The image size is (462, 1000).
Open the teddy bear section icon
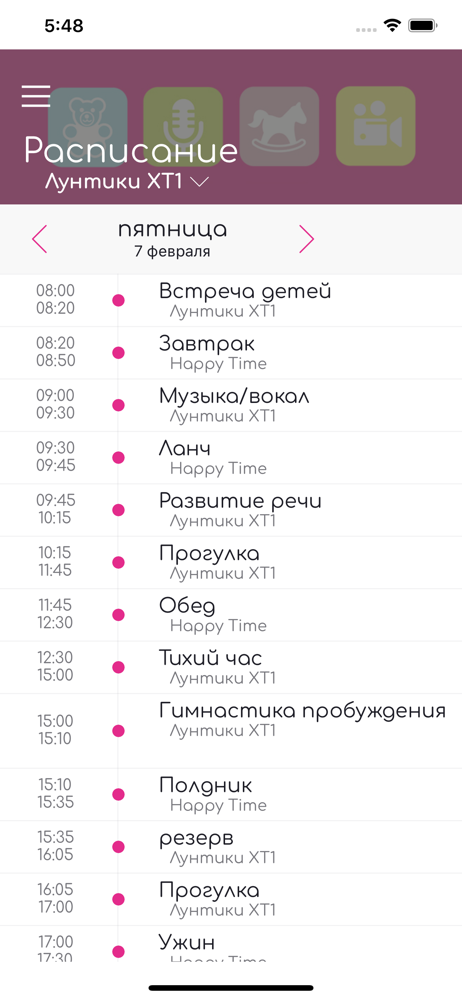[x=88, y=126]
